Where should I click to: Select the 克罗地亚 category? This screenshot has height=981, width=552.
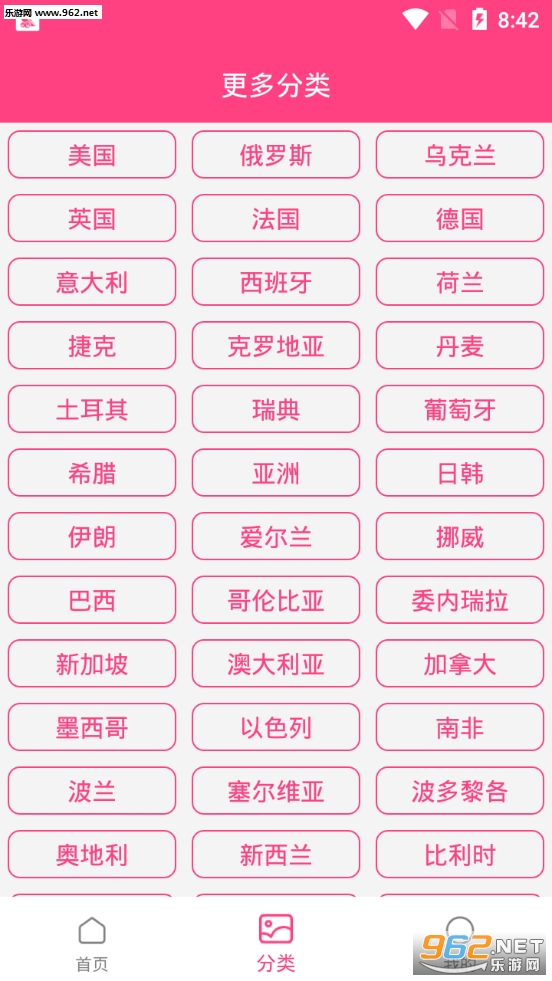276,345
